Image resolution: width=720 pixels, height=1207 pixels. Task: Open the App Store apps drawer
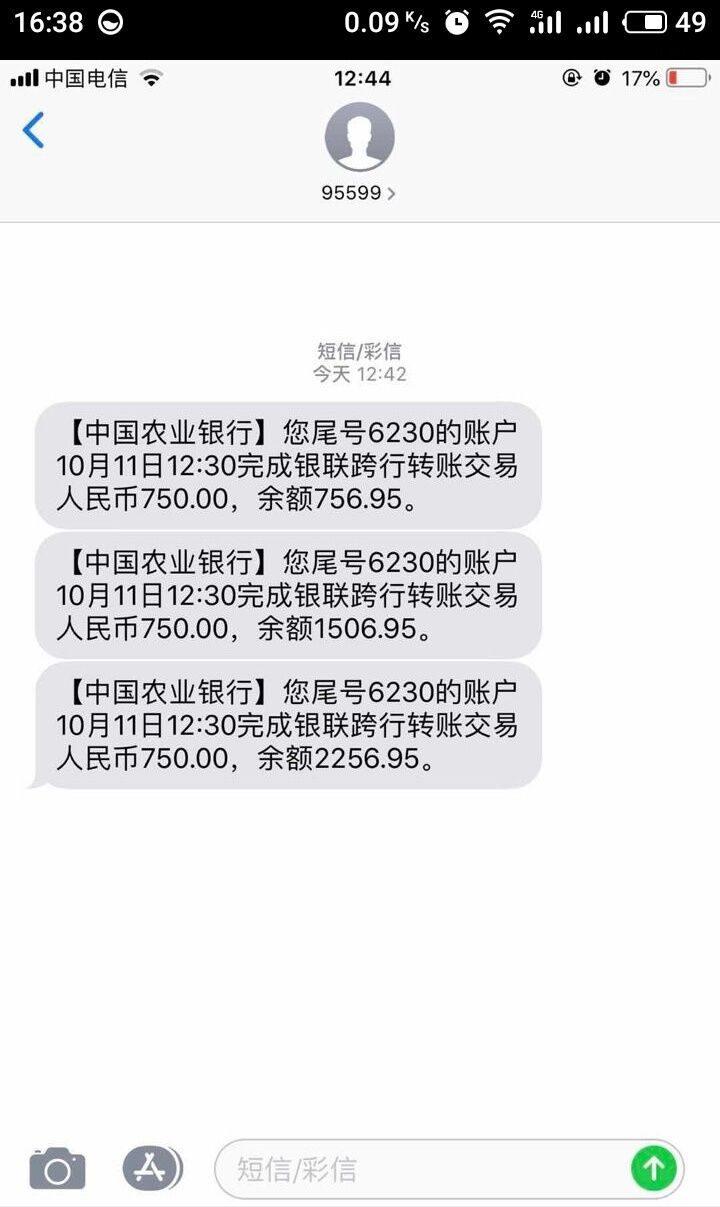point(152,1168)
